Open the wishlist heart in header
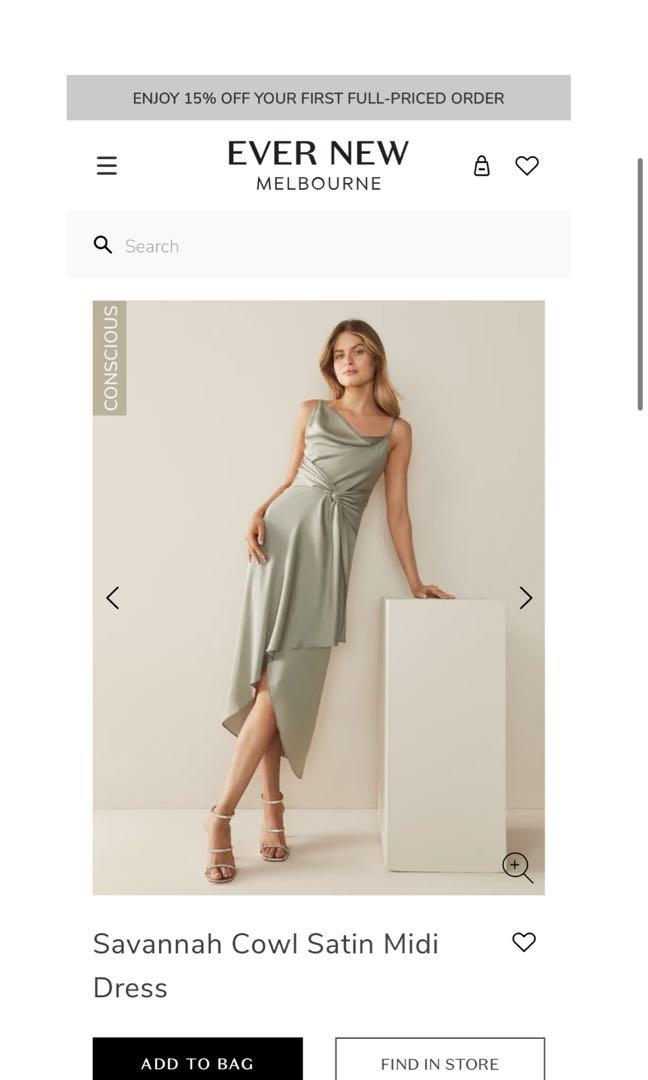 coord(527,166)
